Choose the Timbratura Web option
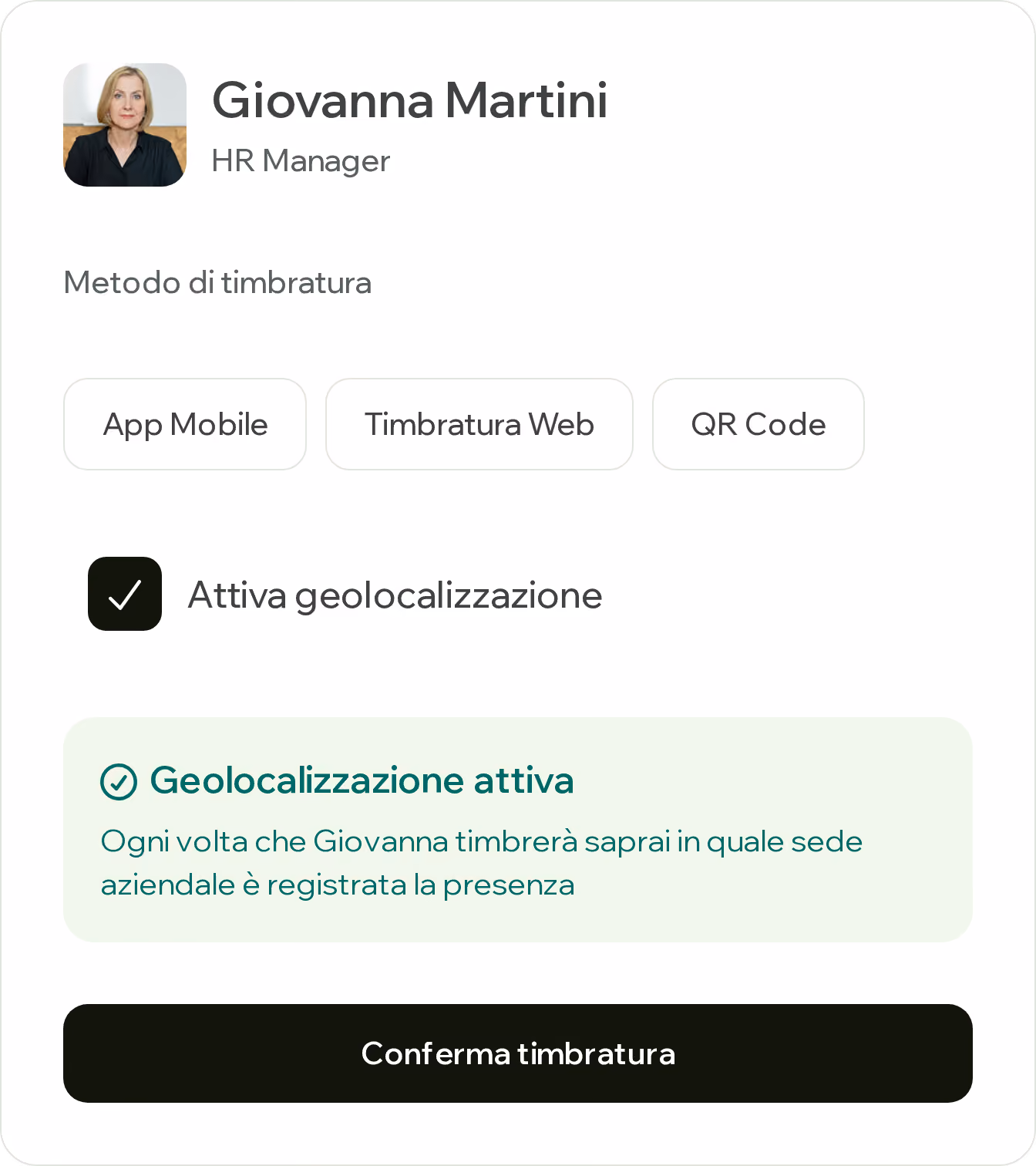 coord(479,424)
